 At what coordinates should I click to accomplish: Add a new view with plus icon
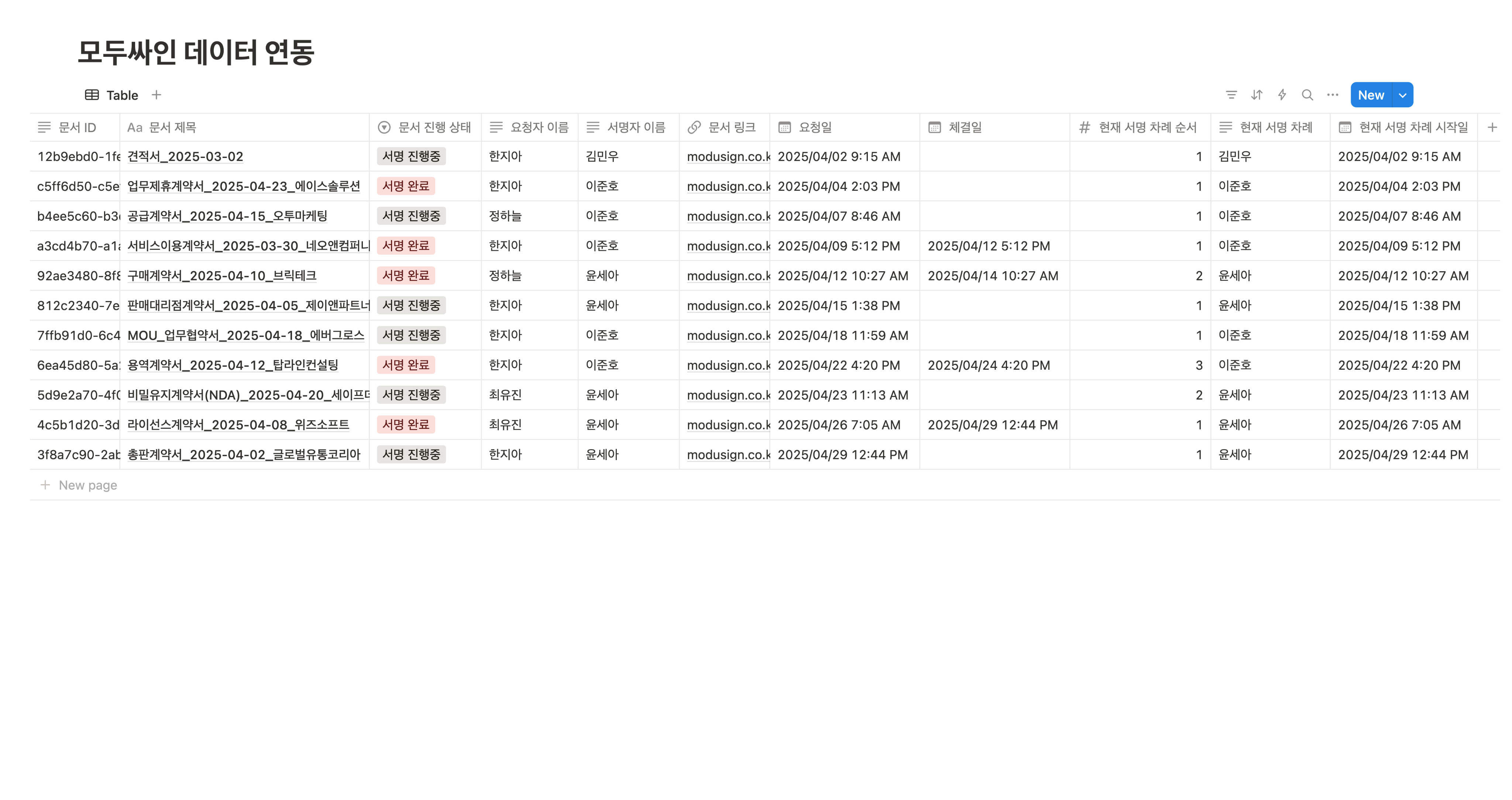156,95
